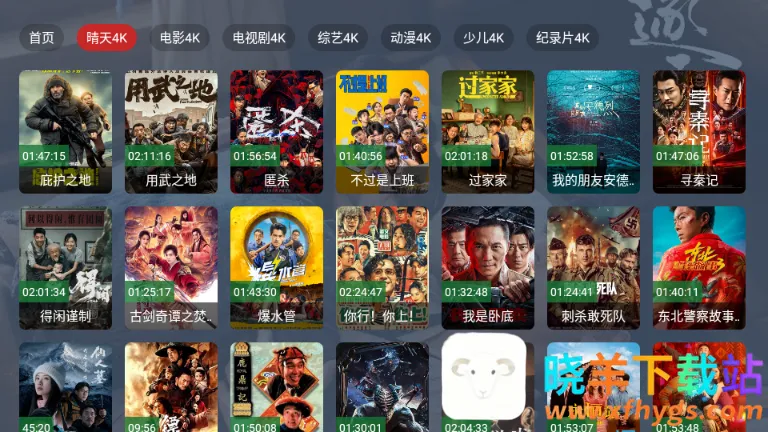Viewport: 768px width, 432px height.
Task: Select the active 晴天4K tab
Action: [107, 38]
